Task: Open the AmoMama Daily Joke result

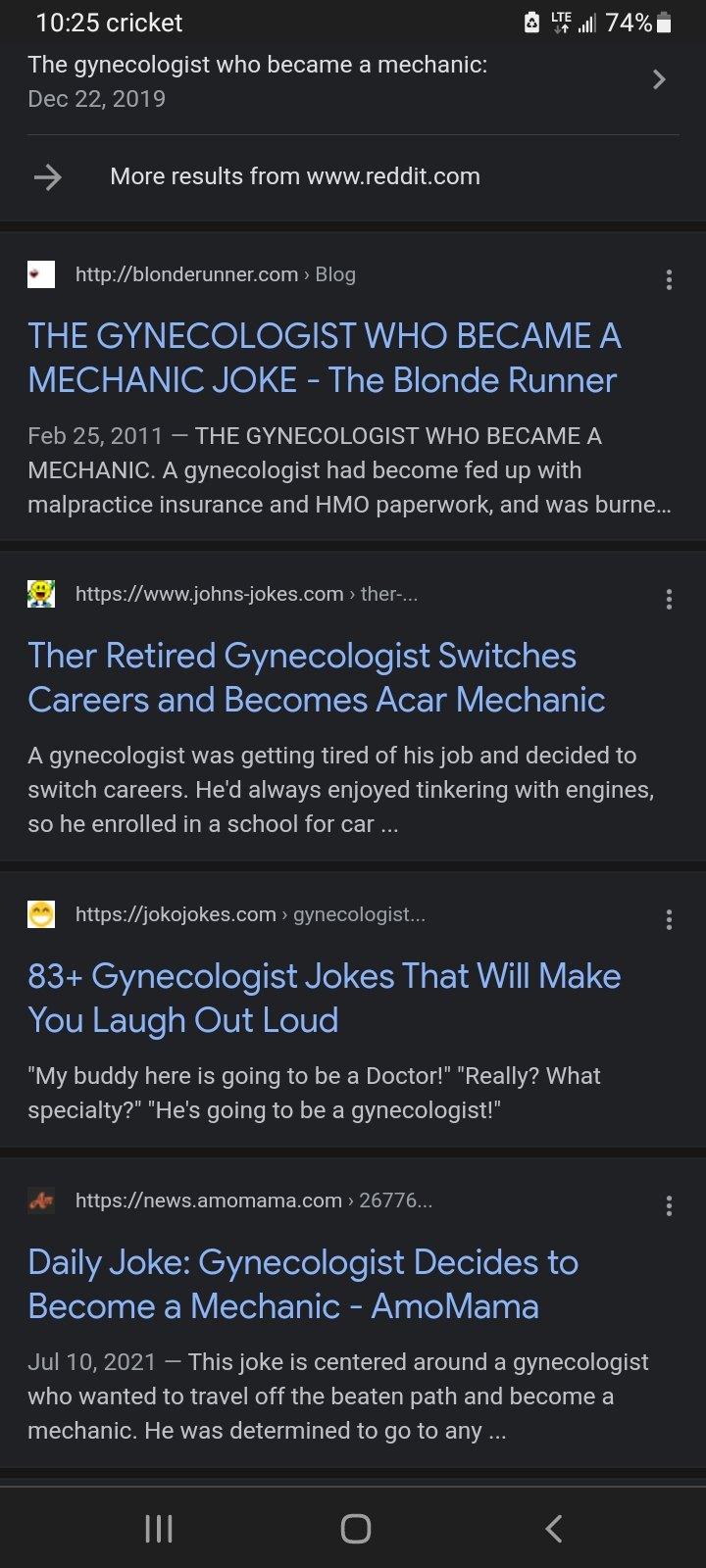Action: click(303, 1284)
